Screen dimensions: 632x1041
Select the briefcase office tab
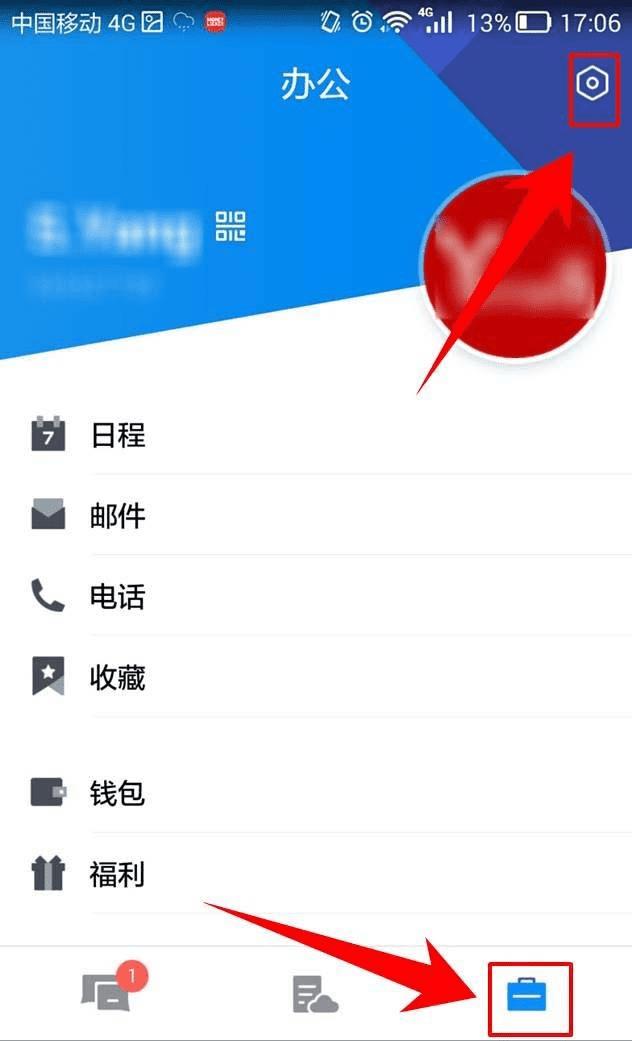coord(528,994)
